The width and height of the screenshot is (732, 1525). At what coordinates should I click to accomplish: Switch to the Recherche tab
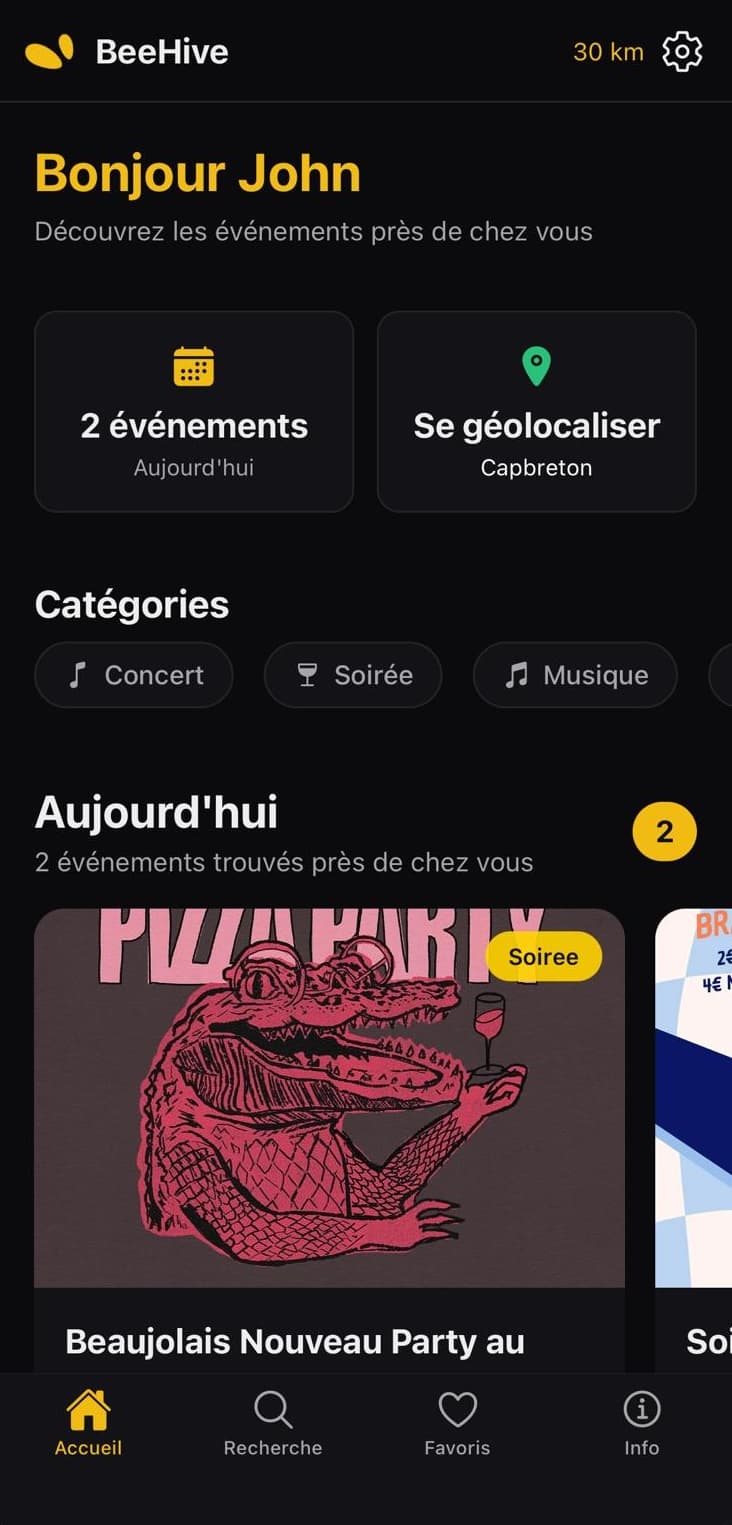click(x=273, y=1424)
